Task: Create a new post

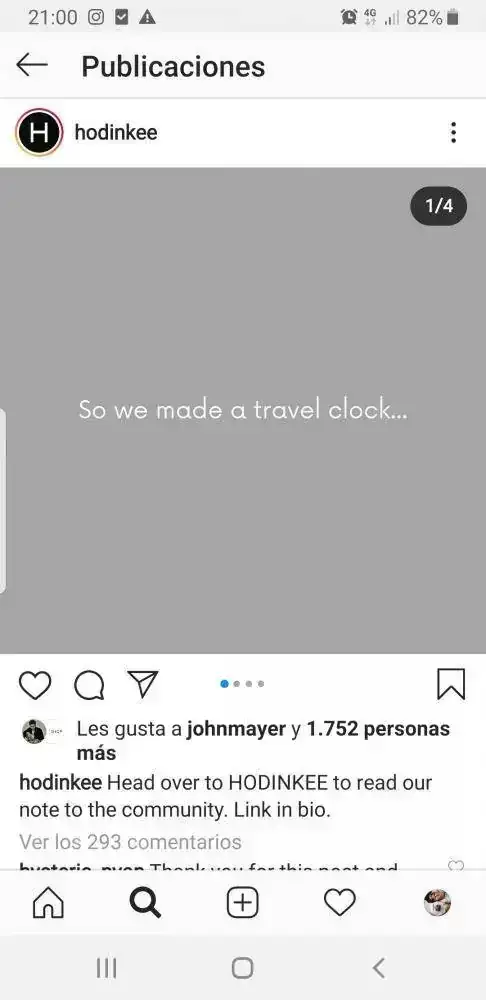Action: (x=242, y=903)
